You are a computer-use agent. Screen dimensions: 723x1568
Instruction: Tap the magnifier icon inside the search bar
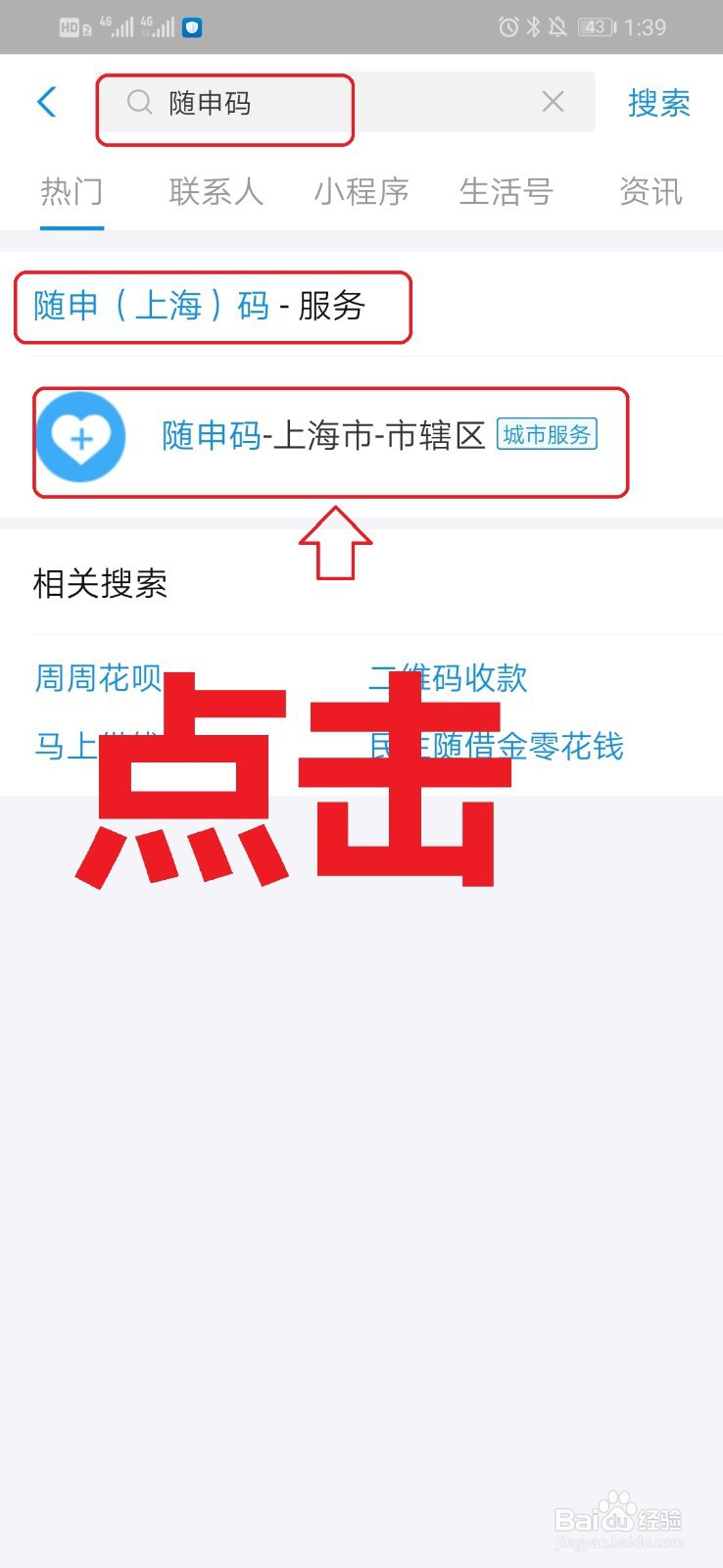[x=138, y=103]
